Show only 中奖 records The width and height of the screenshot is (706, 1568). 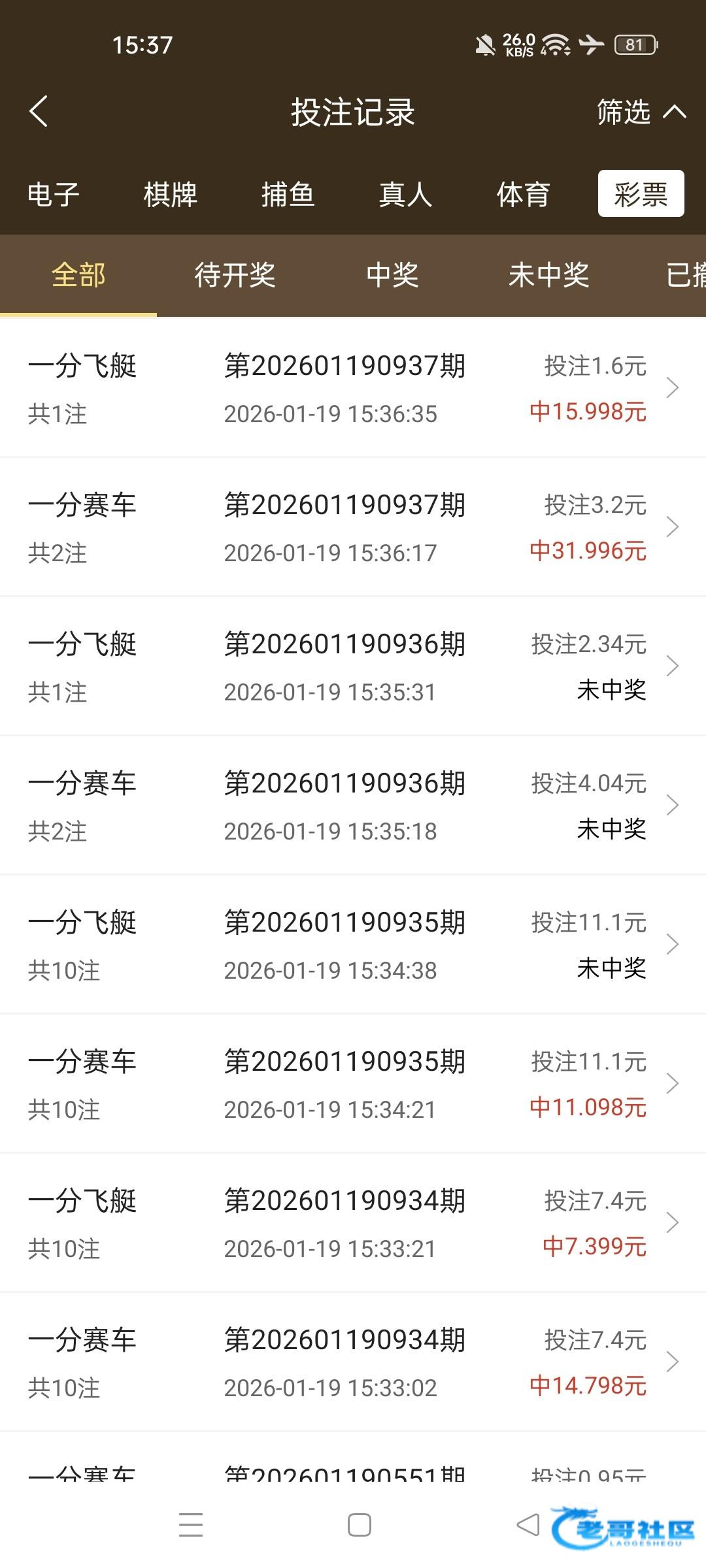(x=392, y=275)
